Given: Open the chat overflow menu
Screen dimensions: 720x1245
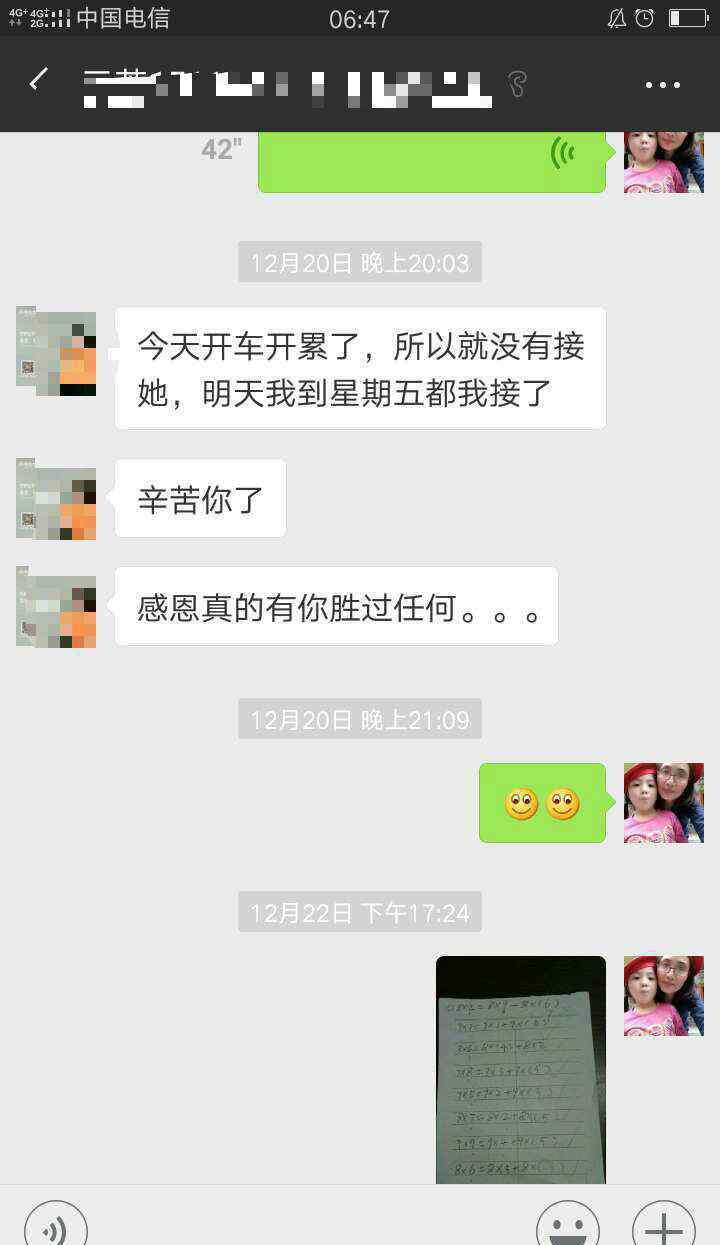Looking at the screenshot, I should click(663, 85).
